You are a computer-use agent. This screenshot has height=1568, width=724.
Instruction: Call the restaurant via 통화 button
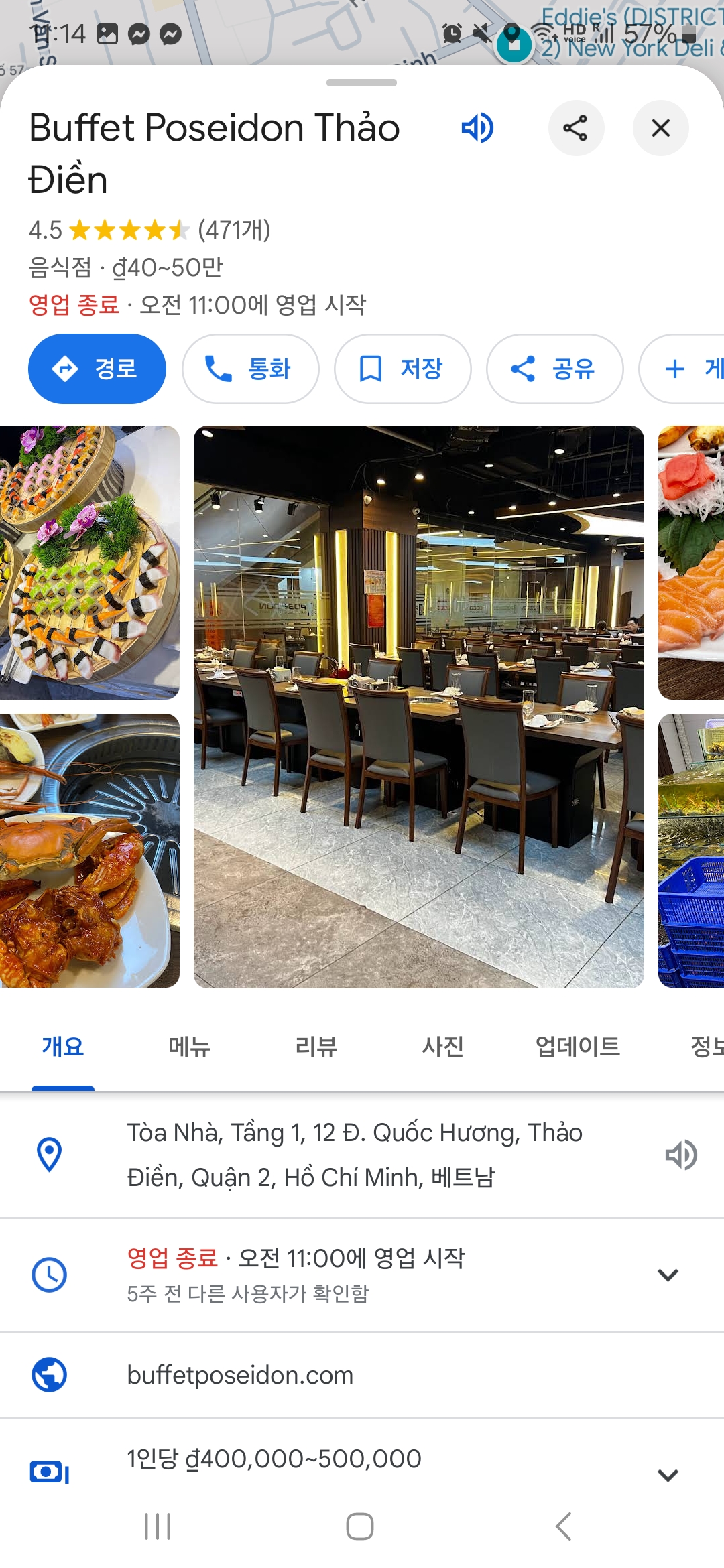pyautogui.click(x=250, y=369)
